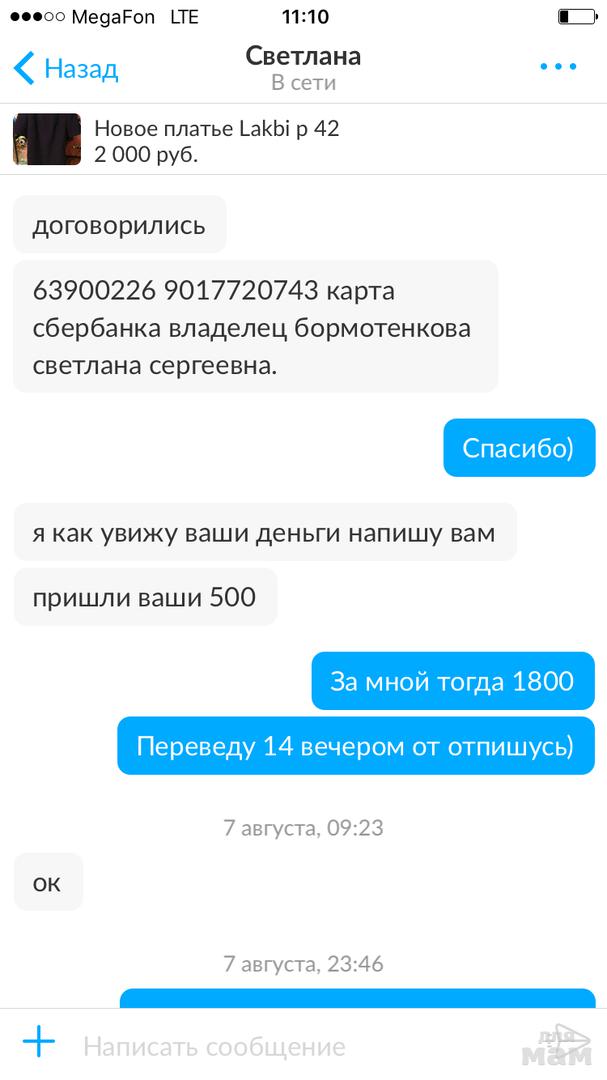Open the three-dot overflow menu

(558, 67)
